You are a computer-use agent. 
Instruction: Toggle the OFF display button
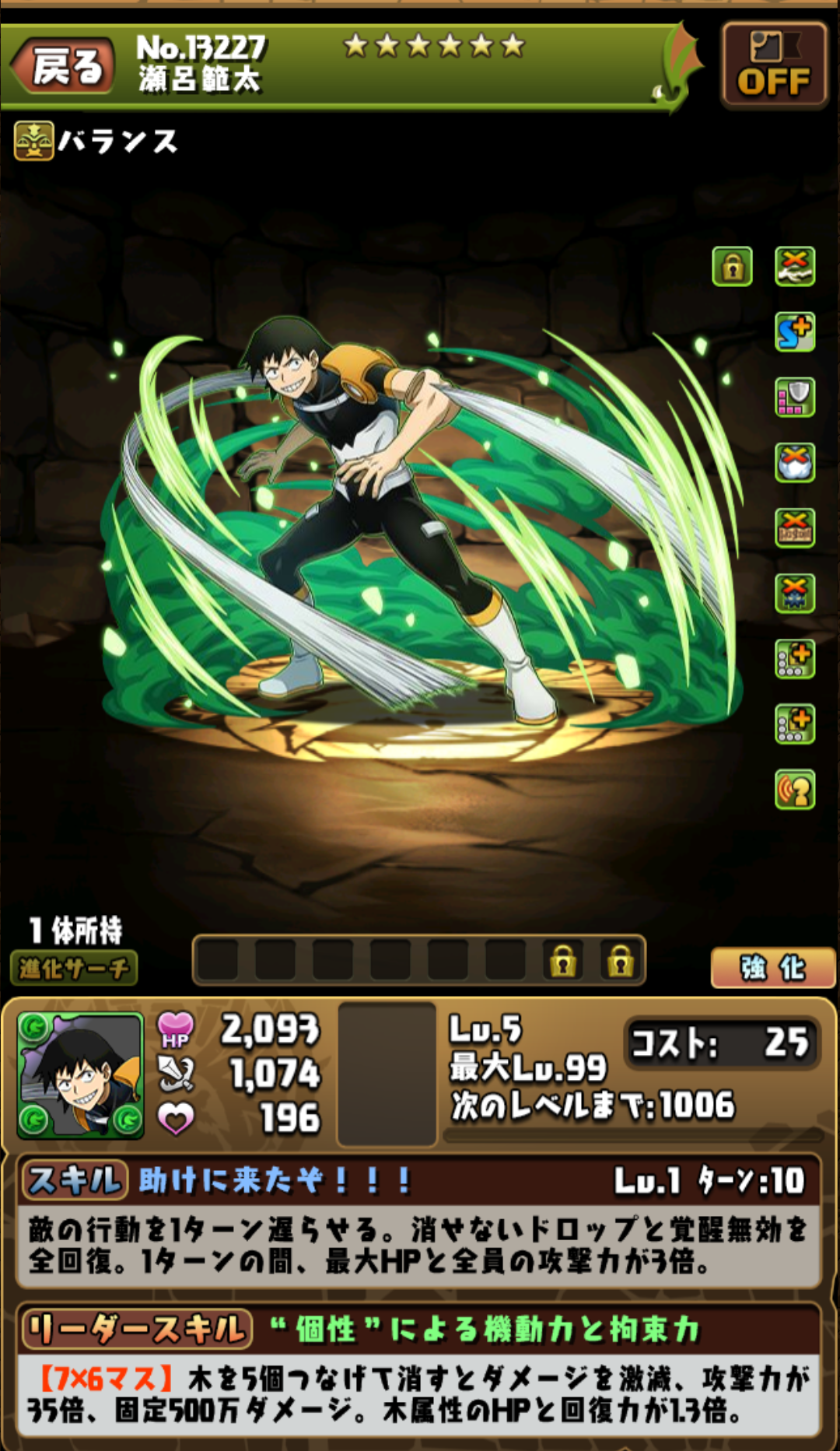[774, 65]
